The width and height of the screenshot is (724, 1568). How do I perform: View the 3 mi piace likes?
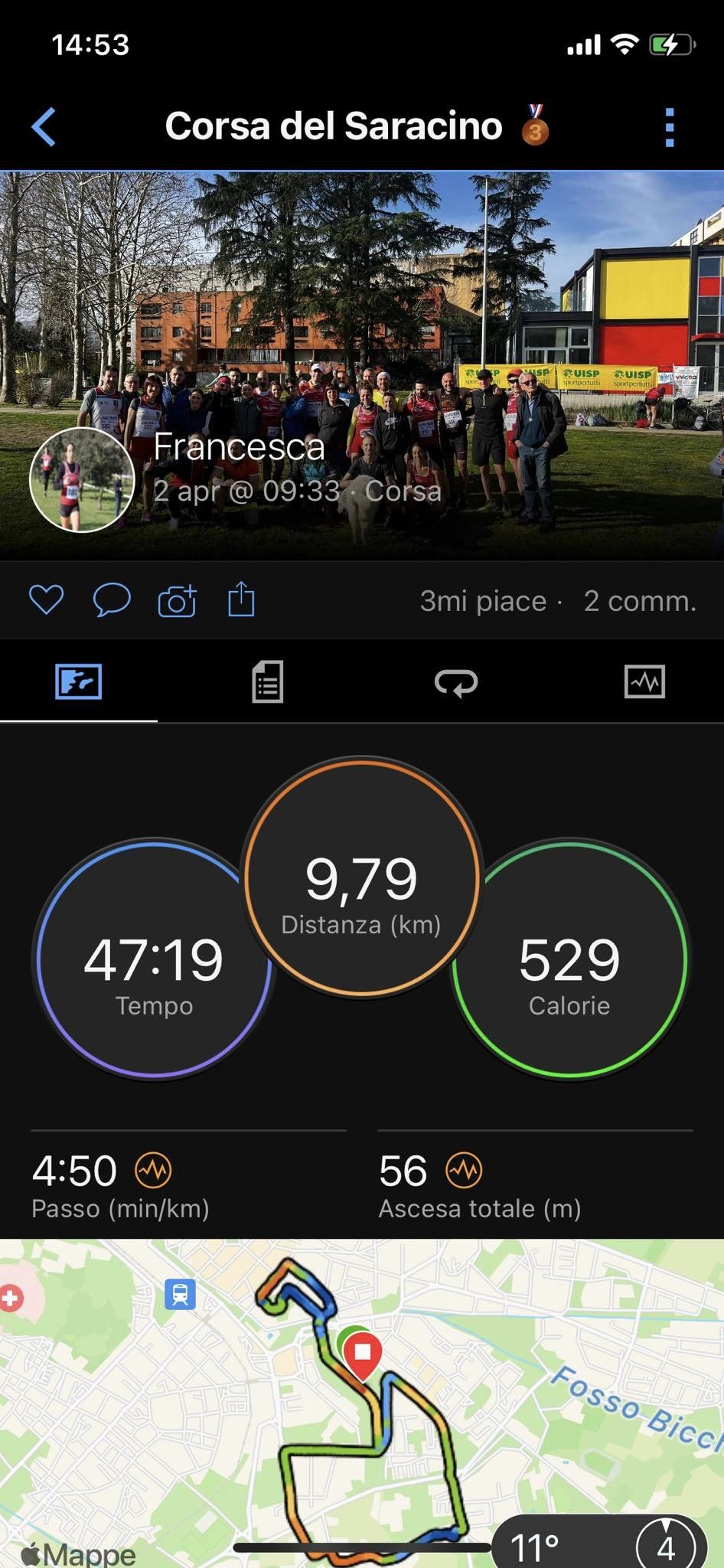click(483, 601)
